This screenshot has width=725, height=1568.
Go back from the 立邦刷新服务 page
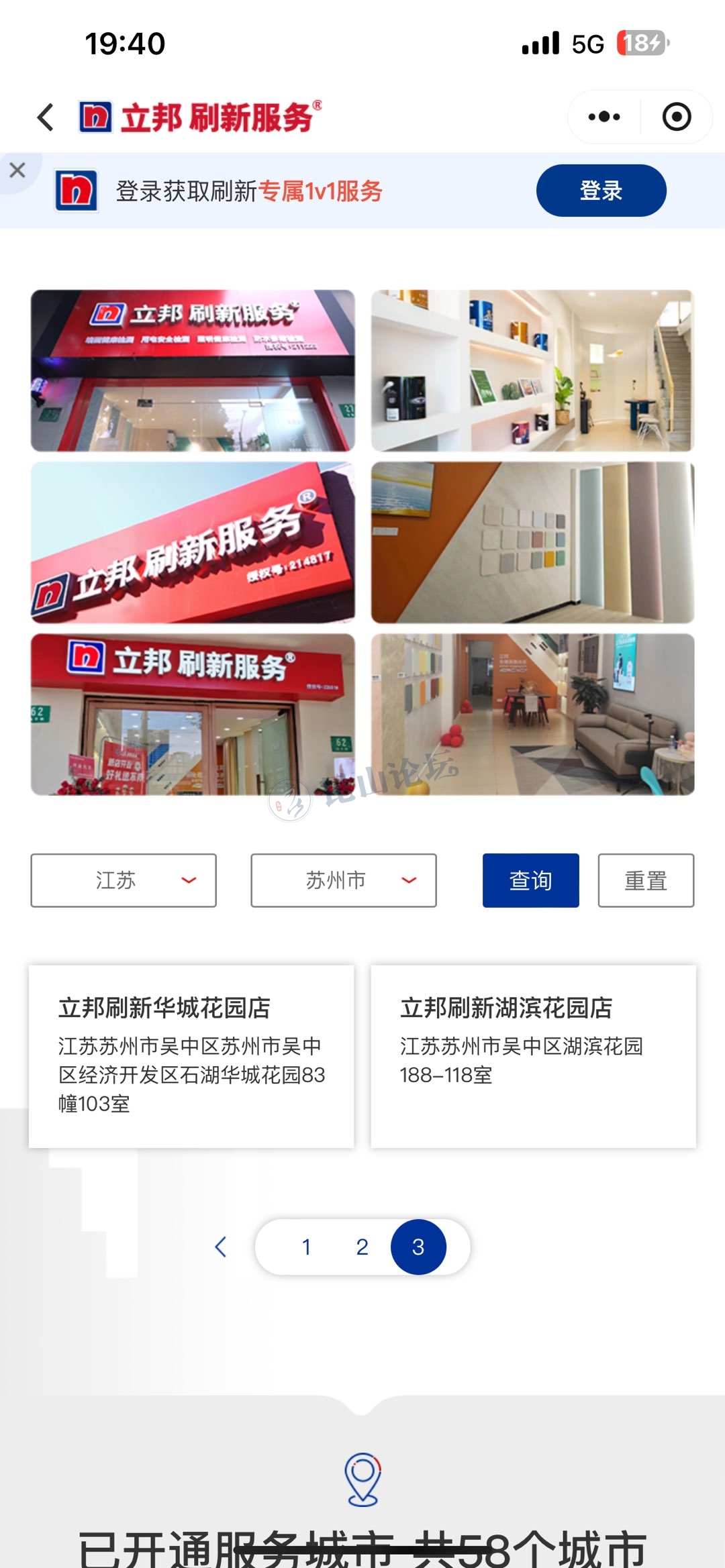click(46, 117)
